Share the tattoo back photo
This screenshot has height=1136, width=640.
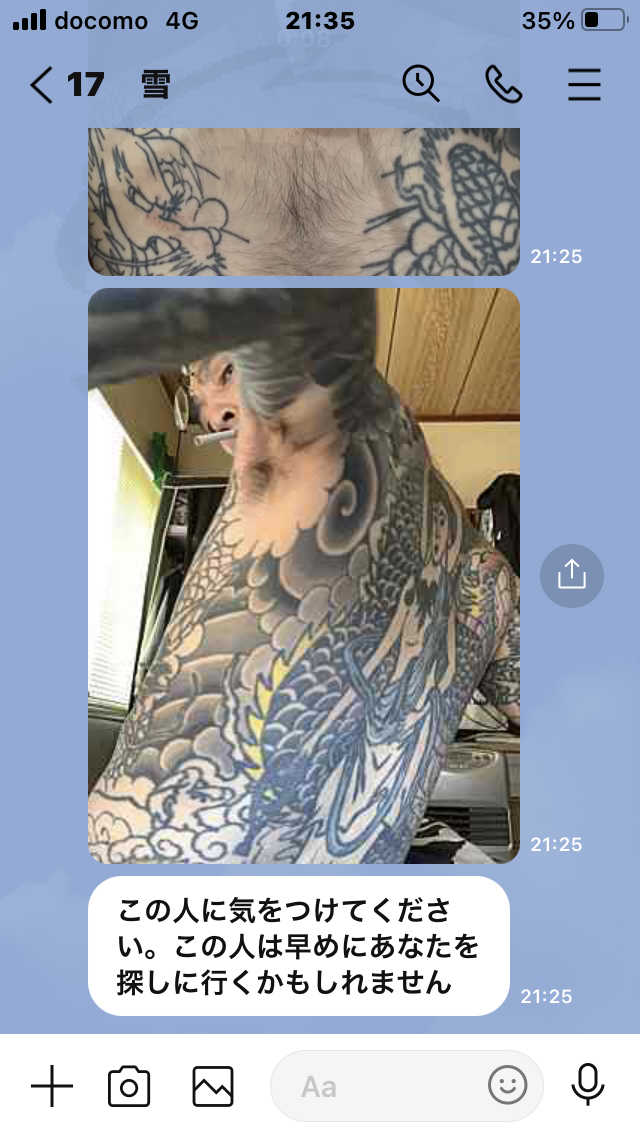571,575
